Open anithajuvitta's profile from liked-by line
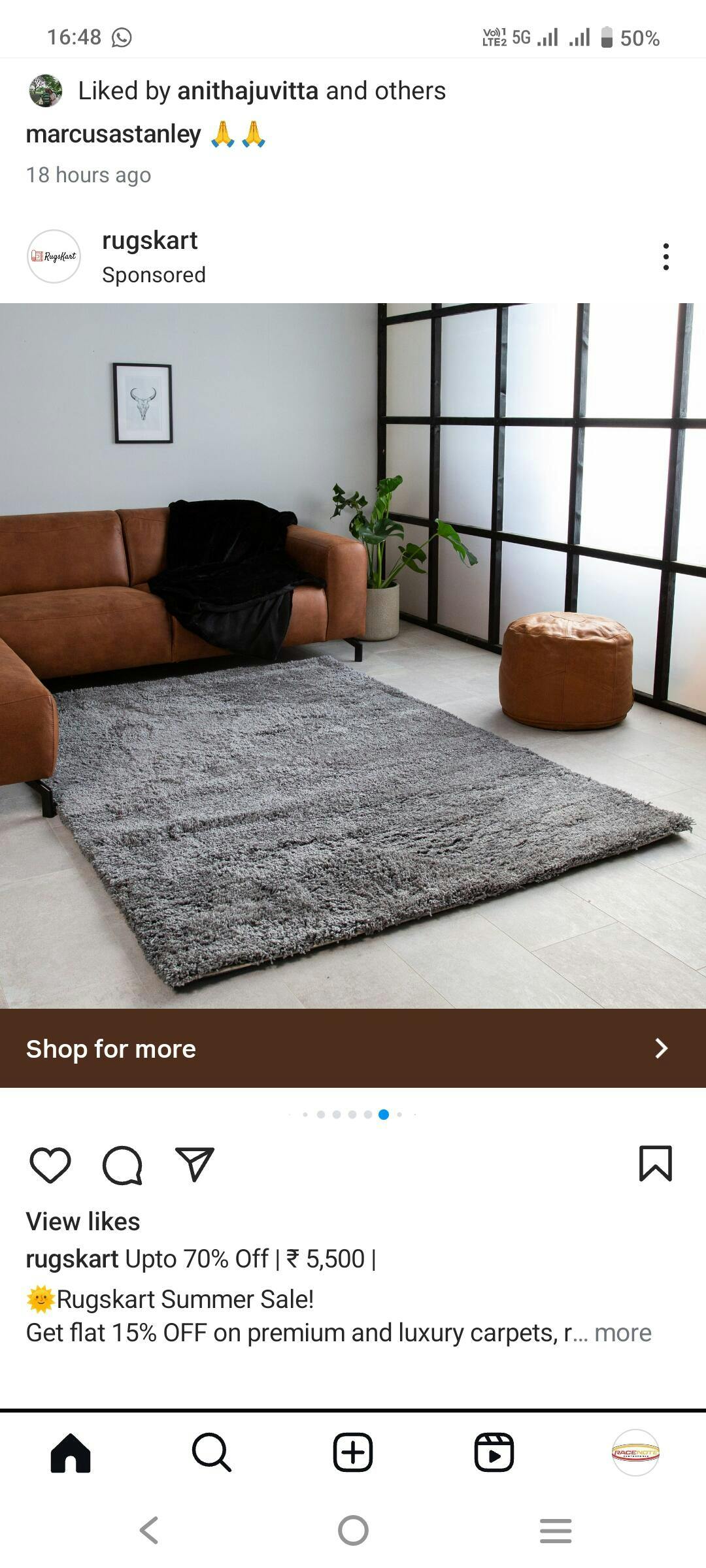 pos(248,91)
